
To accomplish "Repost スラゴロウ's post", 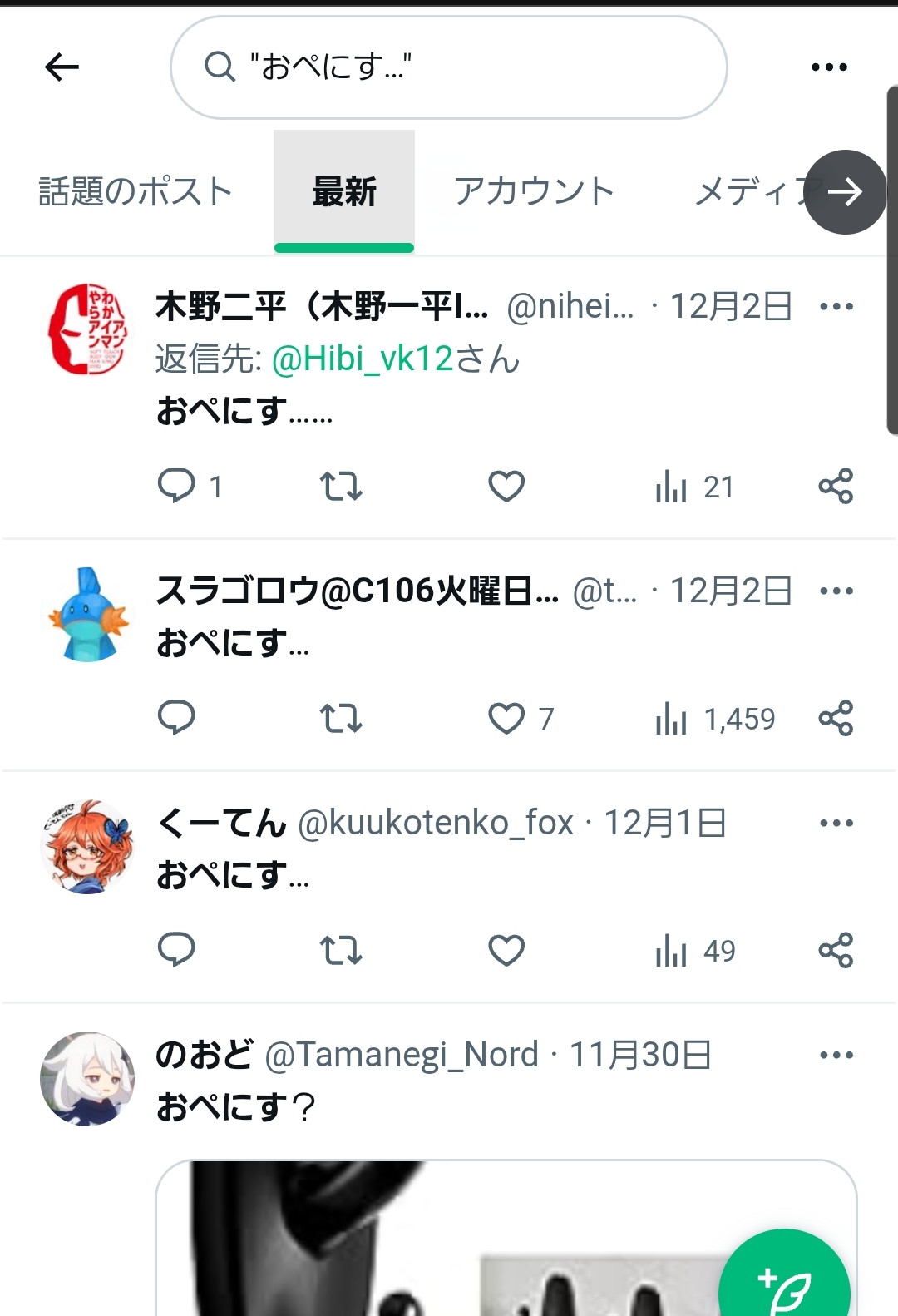I will click(x=341, y=718).
